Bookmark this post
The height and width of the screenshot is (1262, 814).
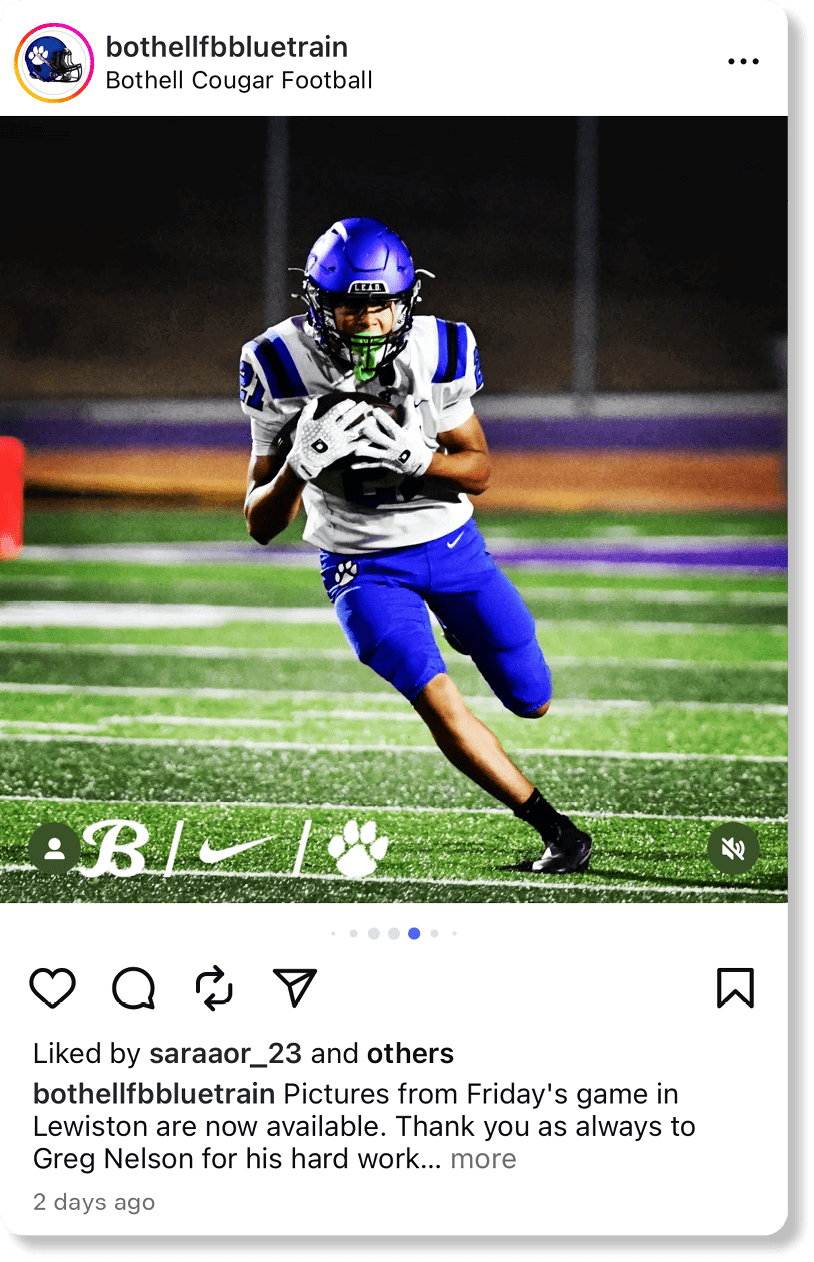(735, 988)
